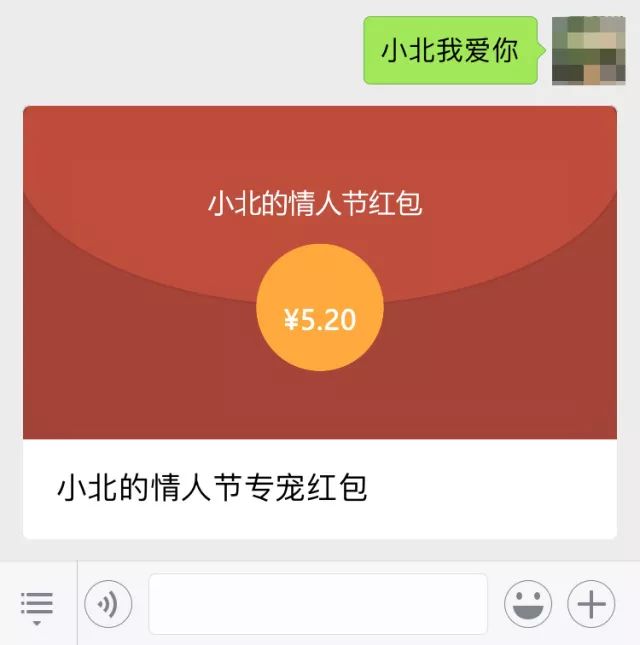Open the 小北的情人节专宠红包 card
The image size is (640, 645).
pyautogui.click(x=319, y=322)
